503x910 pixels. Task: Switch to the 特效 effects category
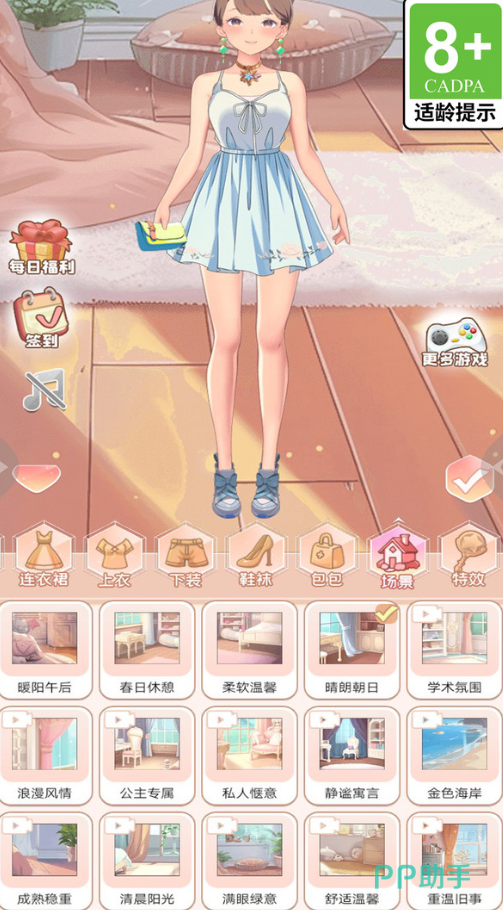coord(468,557)
